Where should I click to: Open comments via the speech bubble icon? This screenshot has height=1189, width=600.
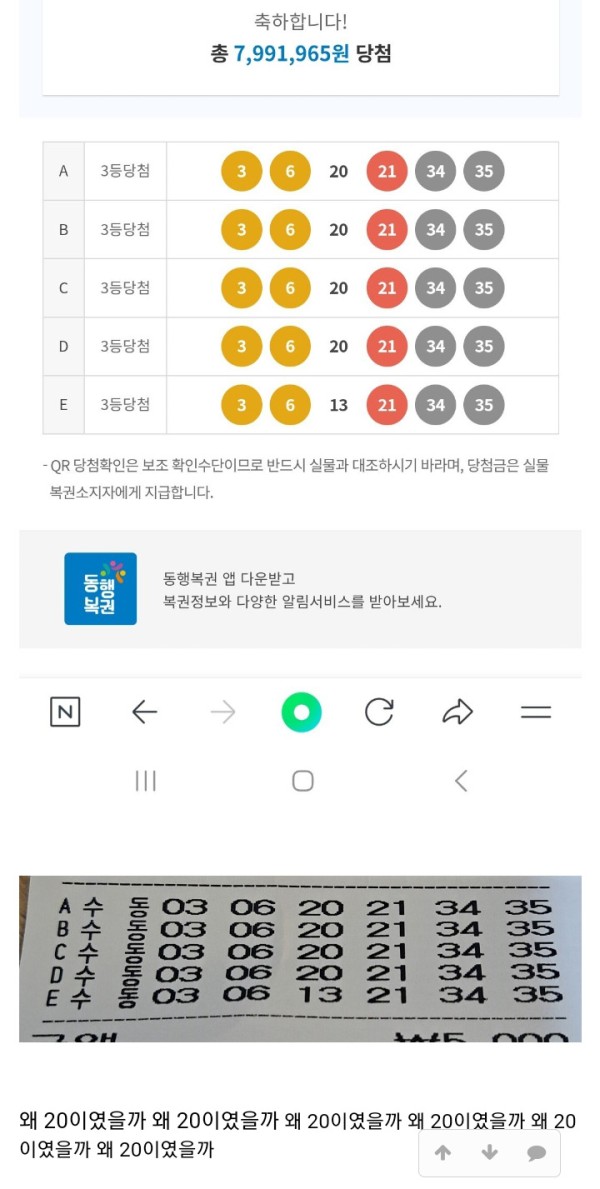point(537,1153)
